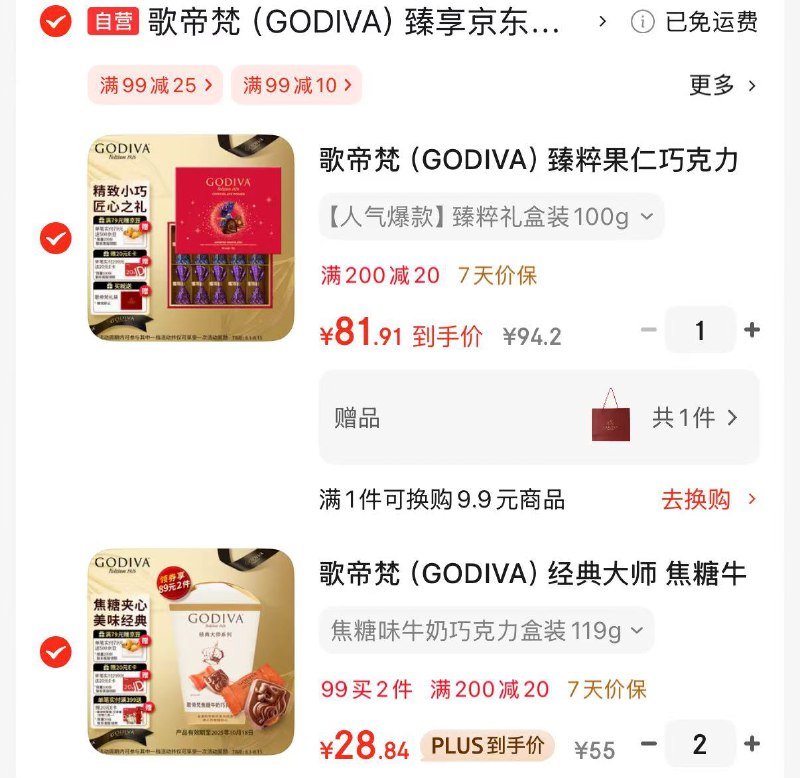This screenshot has width=800, height=778.
Task: Open the 臻粹果仁巧克力 product title
Action: point(528,160)
